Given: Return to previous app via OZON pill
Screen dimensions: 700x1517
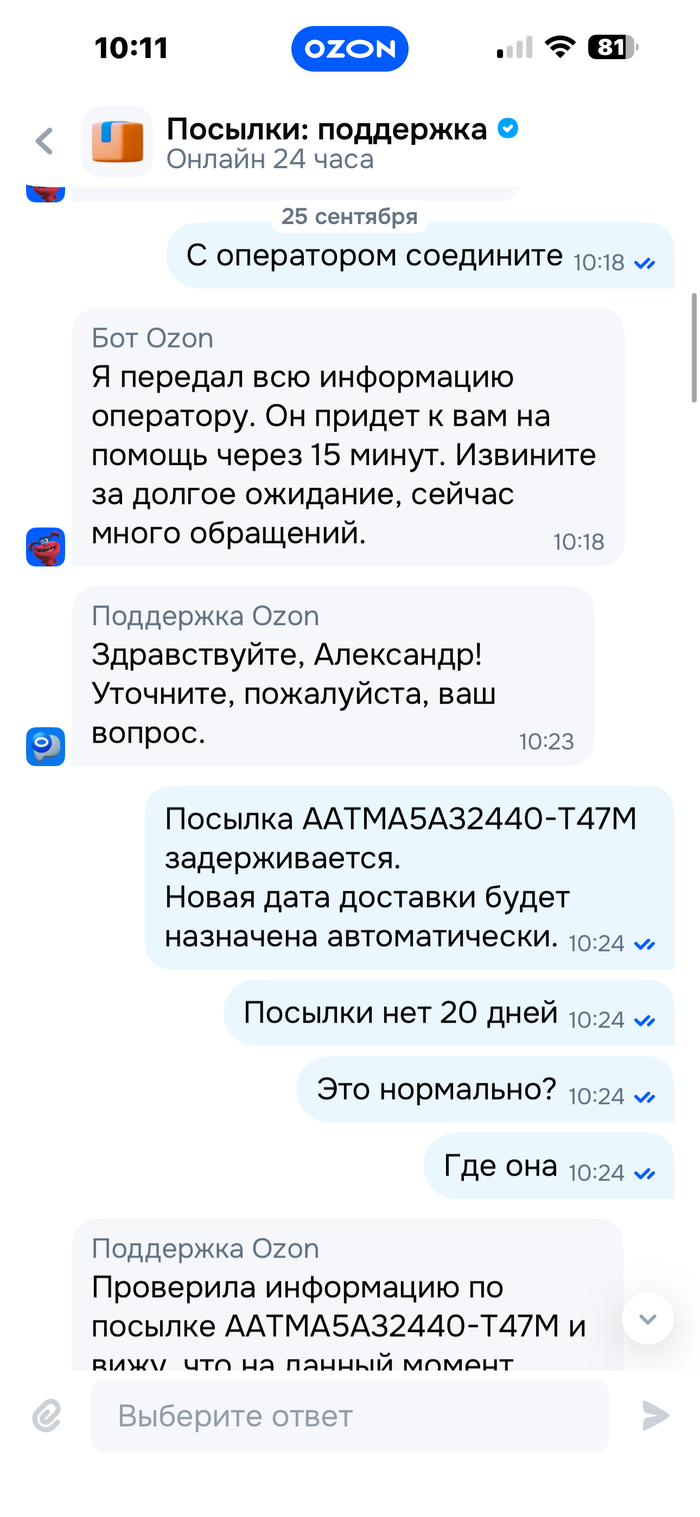Looking at the screenshot, I should click(x=350, y=48).
